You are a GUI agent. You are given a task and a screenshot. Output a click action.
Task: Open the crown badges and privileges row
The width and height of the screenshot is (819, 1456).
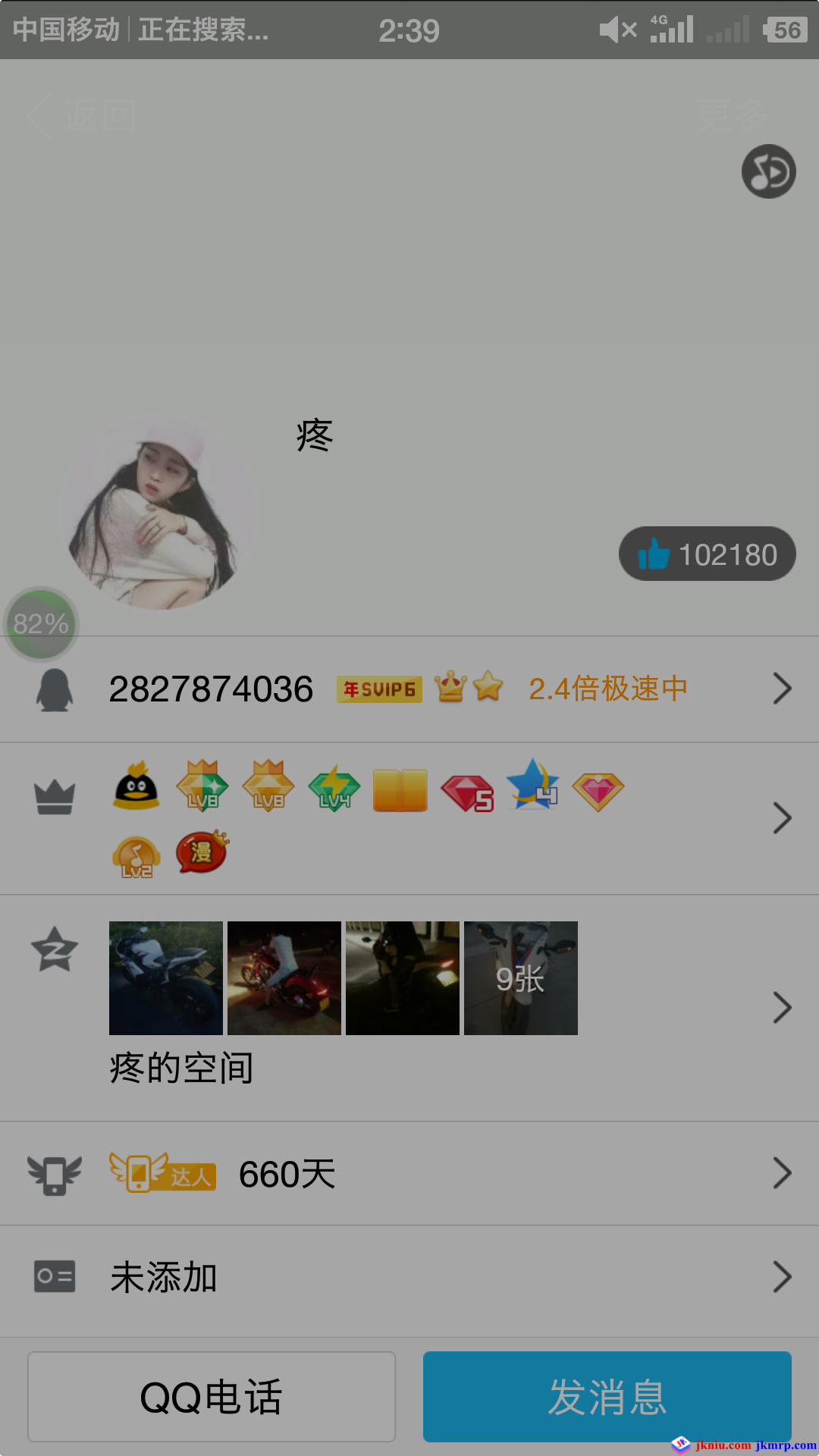click(409, 818)
